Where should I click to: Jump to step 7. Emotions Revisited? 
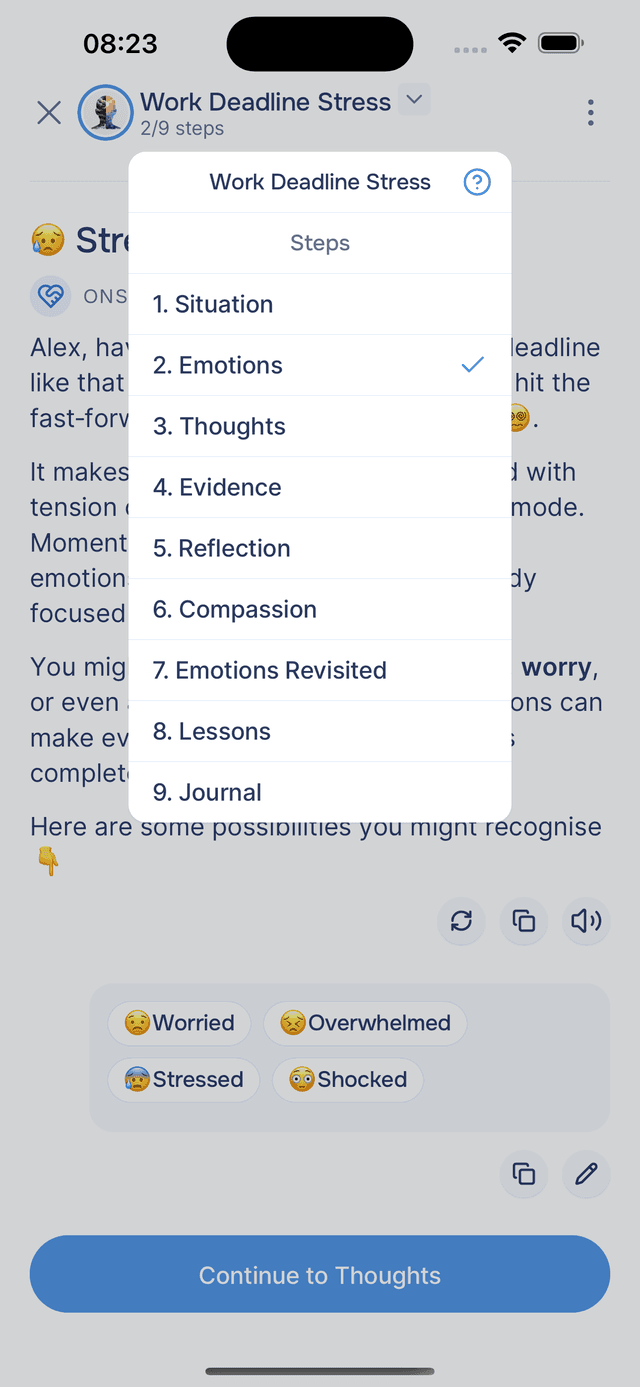[x=320, y=670]
